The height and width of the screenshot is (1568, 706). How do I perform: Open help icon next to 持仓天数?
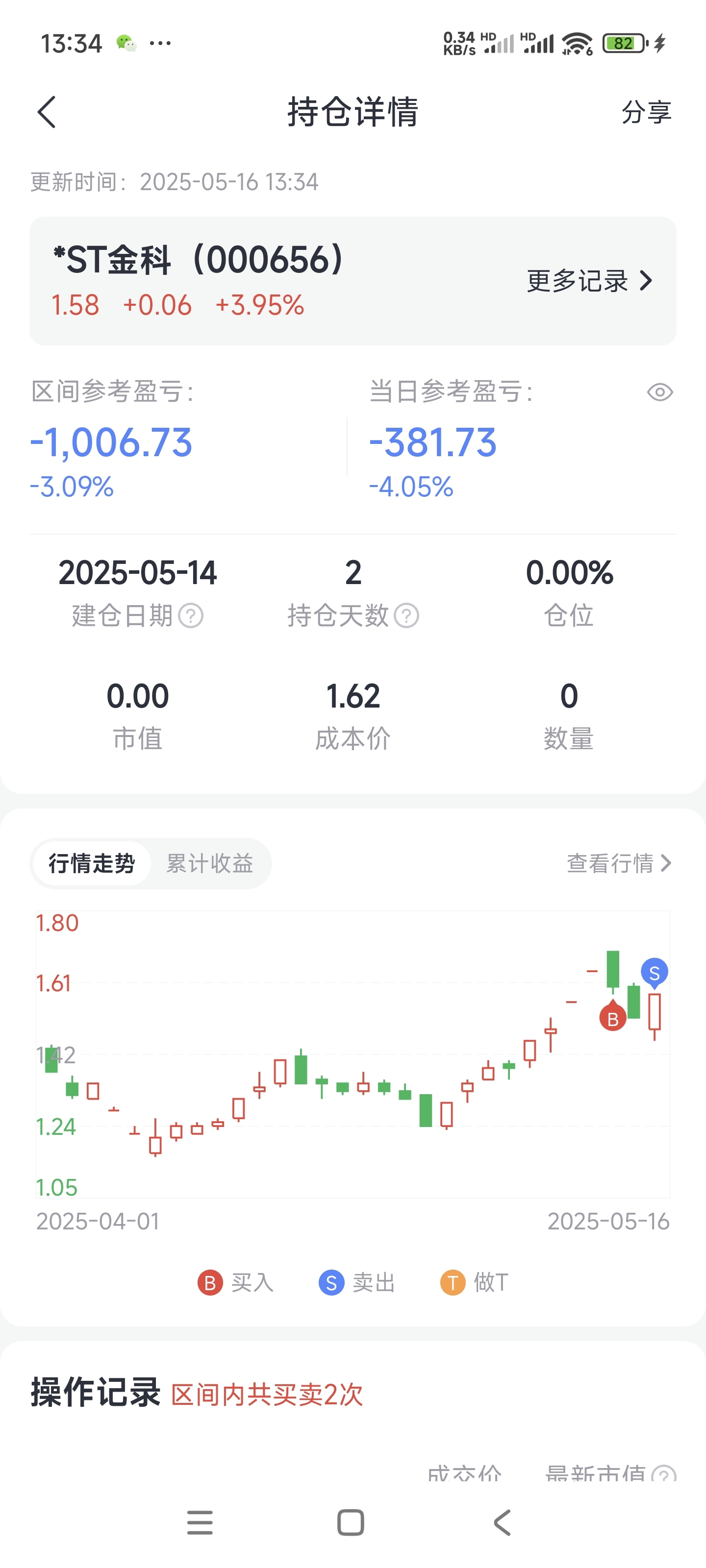pos(406,615)
